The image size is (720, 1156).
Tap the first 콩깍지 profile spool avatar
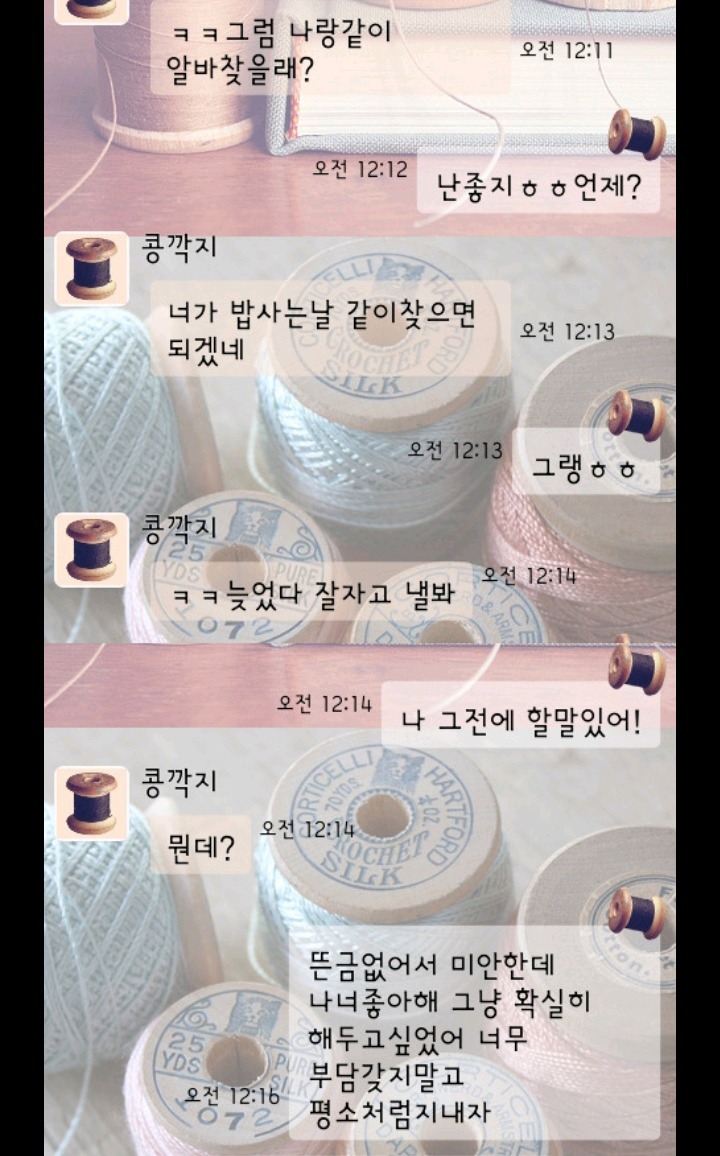coord(93,268)
